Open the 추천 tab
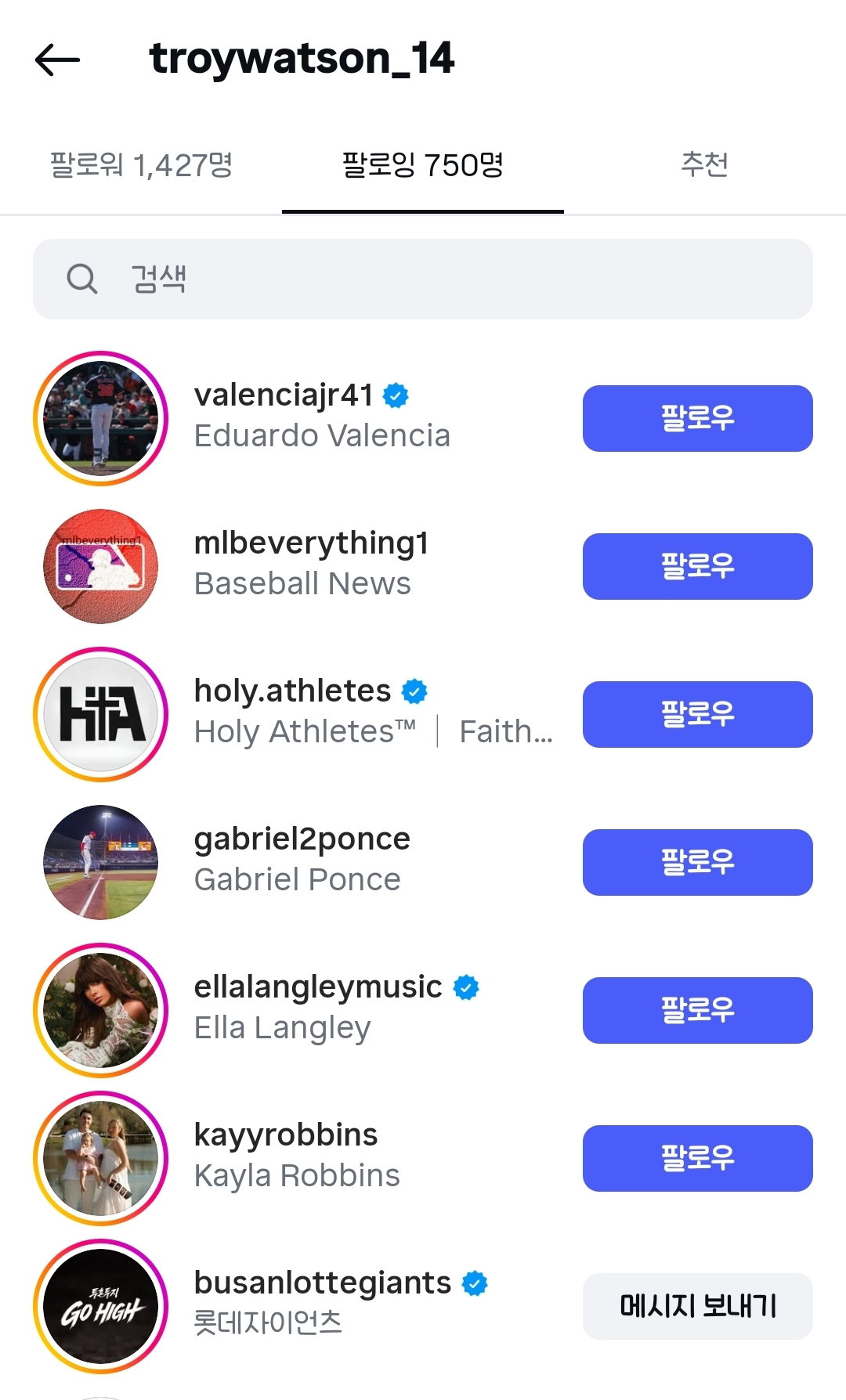846x1400 pixels. click(704, 165)
